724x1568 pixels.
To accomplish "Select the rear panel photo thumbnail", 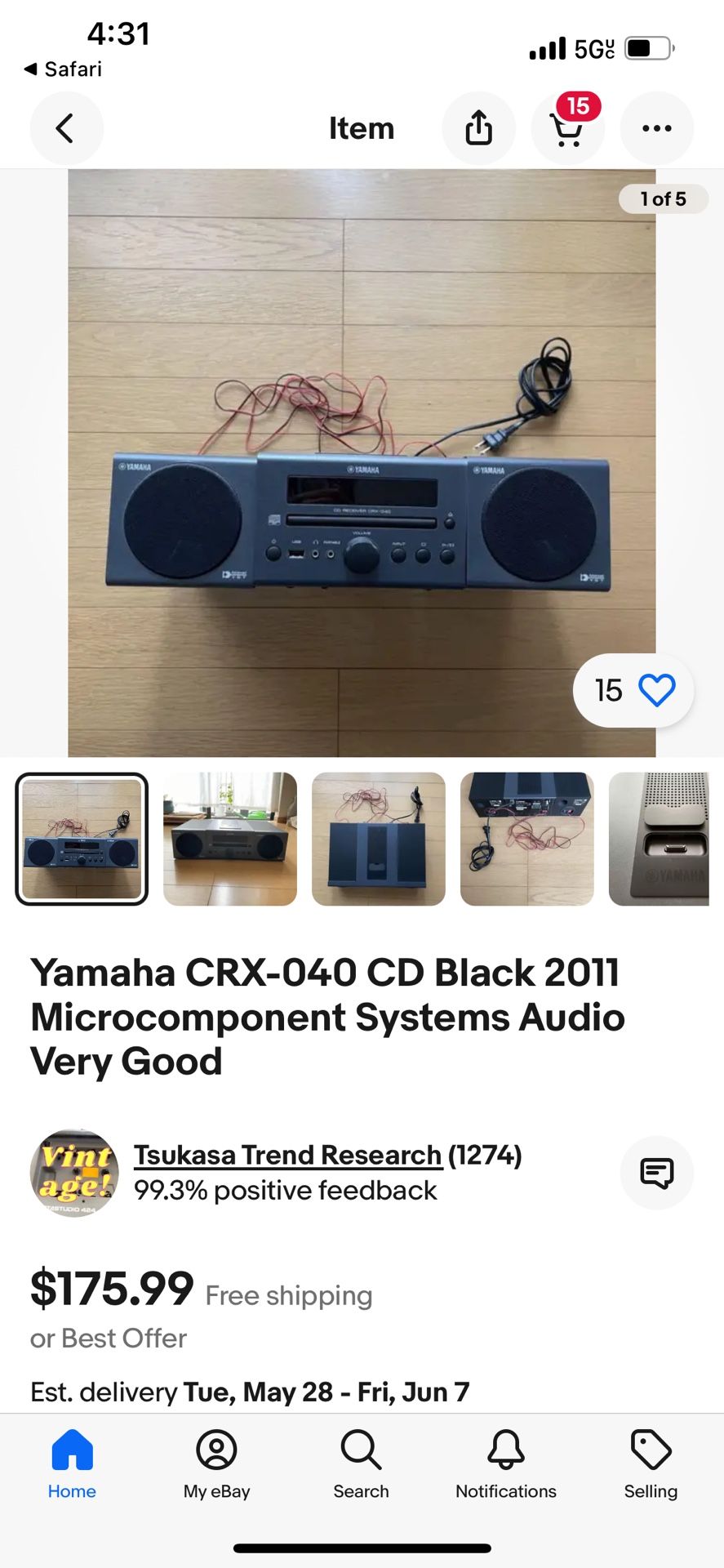I will tap(526, 839).
